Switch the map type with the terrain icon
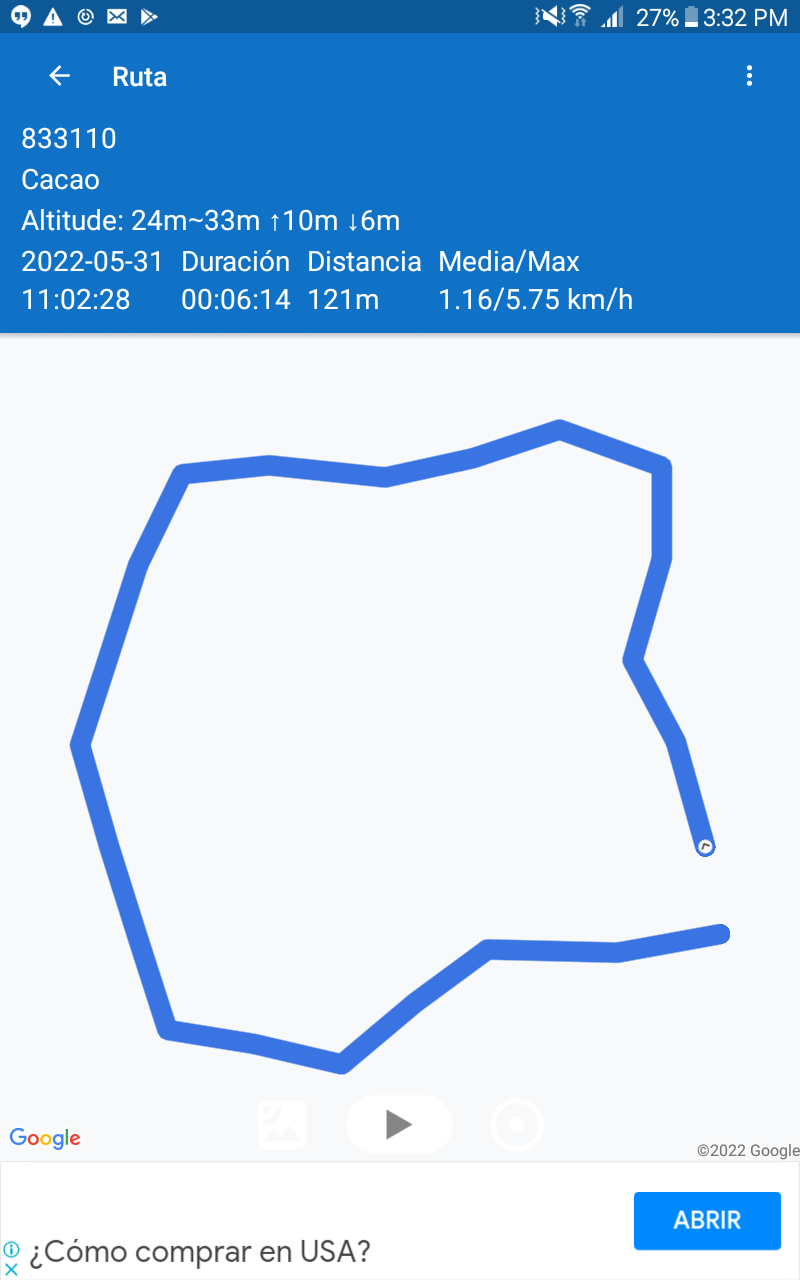800x1280 pixels. (x=282, y=1125)
